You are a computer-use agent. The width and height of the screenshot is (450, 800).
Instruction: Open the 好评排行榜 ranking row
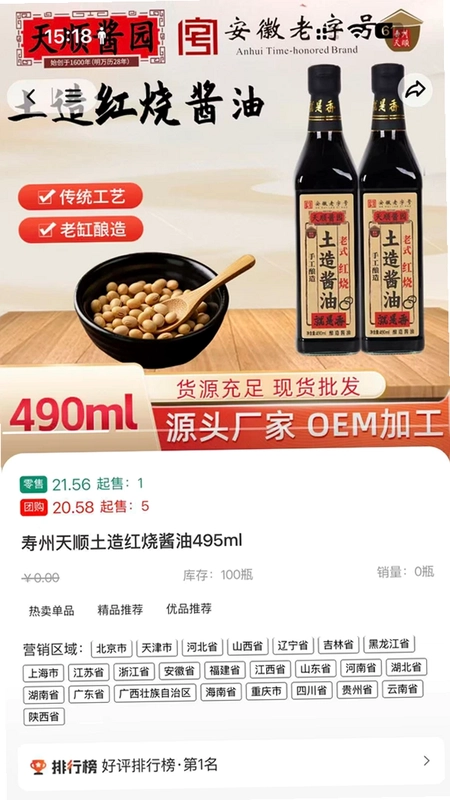(231, 764)
